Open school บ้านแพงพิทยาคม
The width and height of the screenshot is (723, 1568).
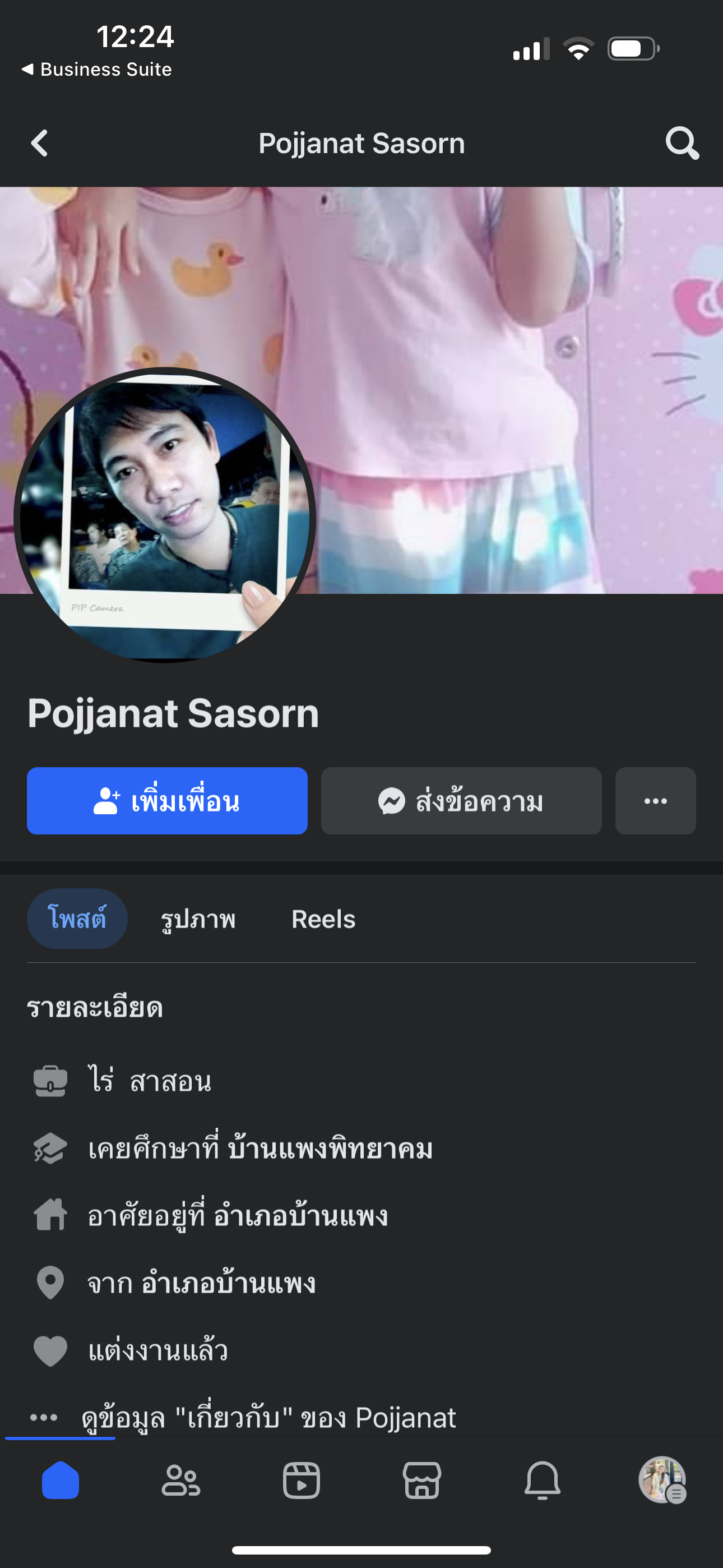[x=328, y=1149]
